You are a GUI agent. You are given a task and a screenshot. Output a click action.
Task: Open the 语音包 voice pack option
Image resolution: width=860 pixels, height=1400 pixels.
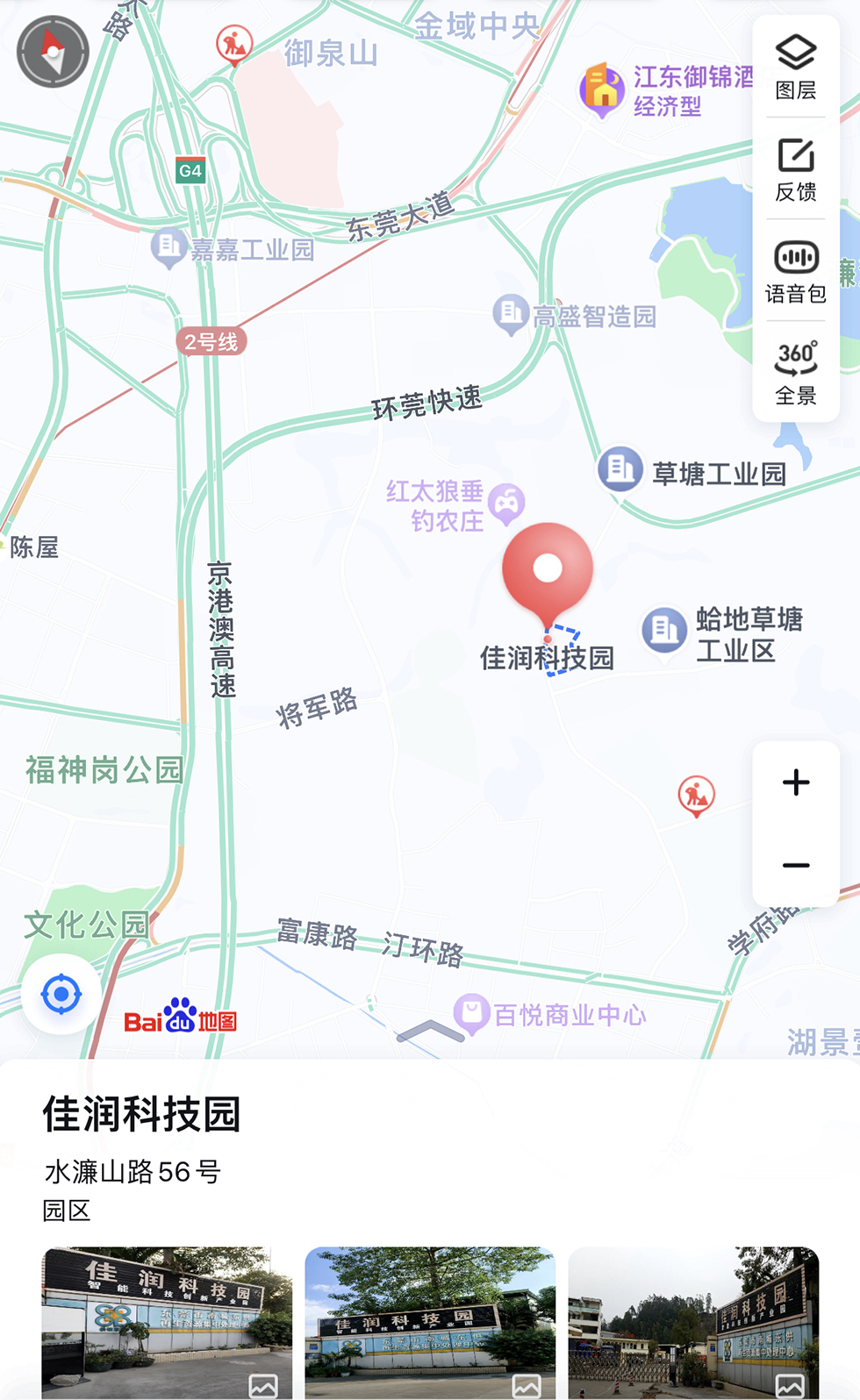click(796, 272)
